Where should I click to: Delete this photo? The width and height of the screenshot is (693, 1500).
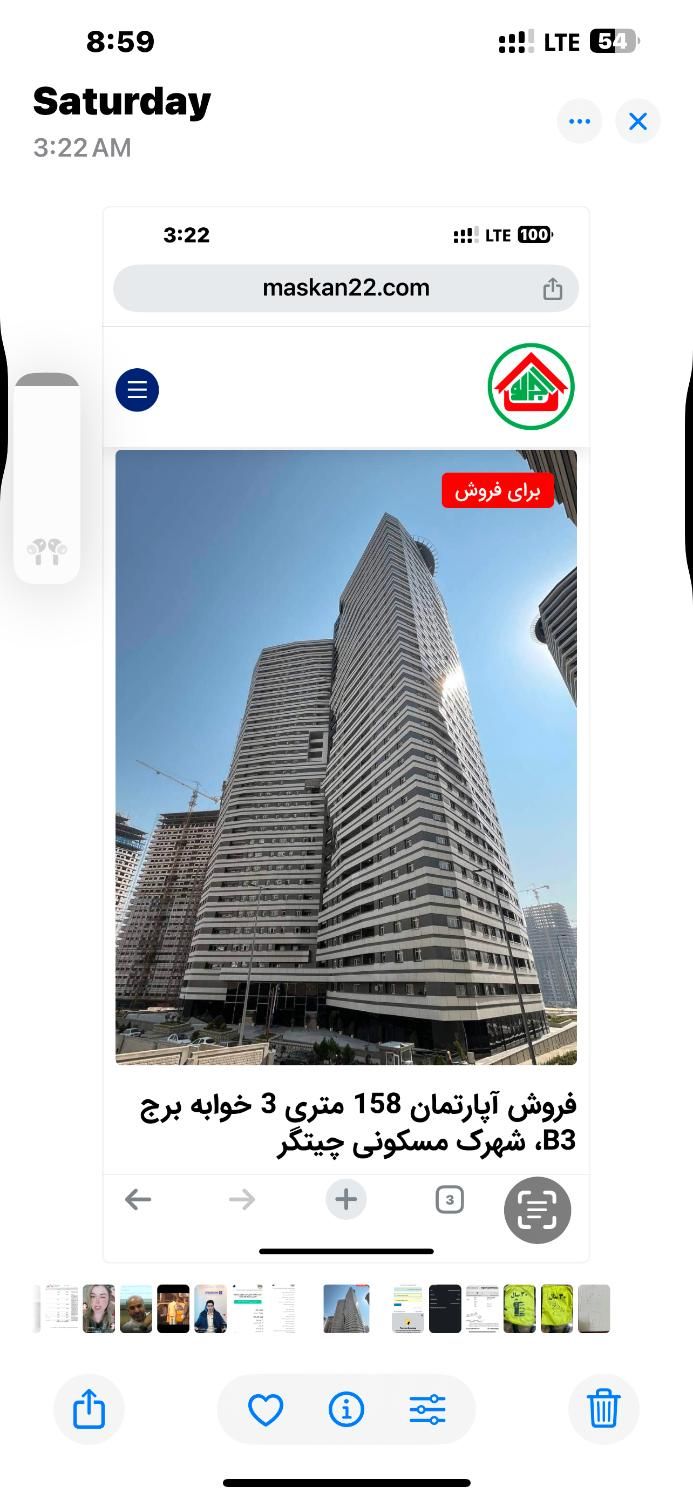603,1410
